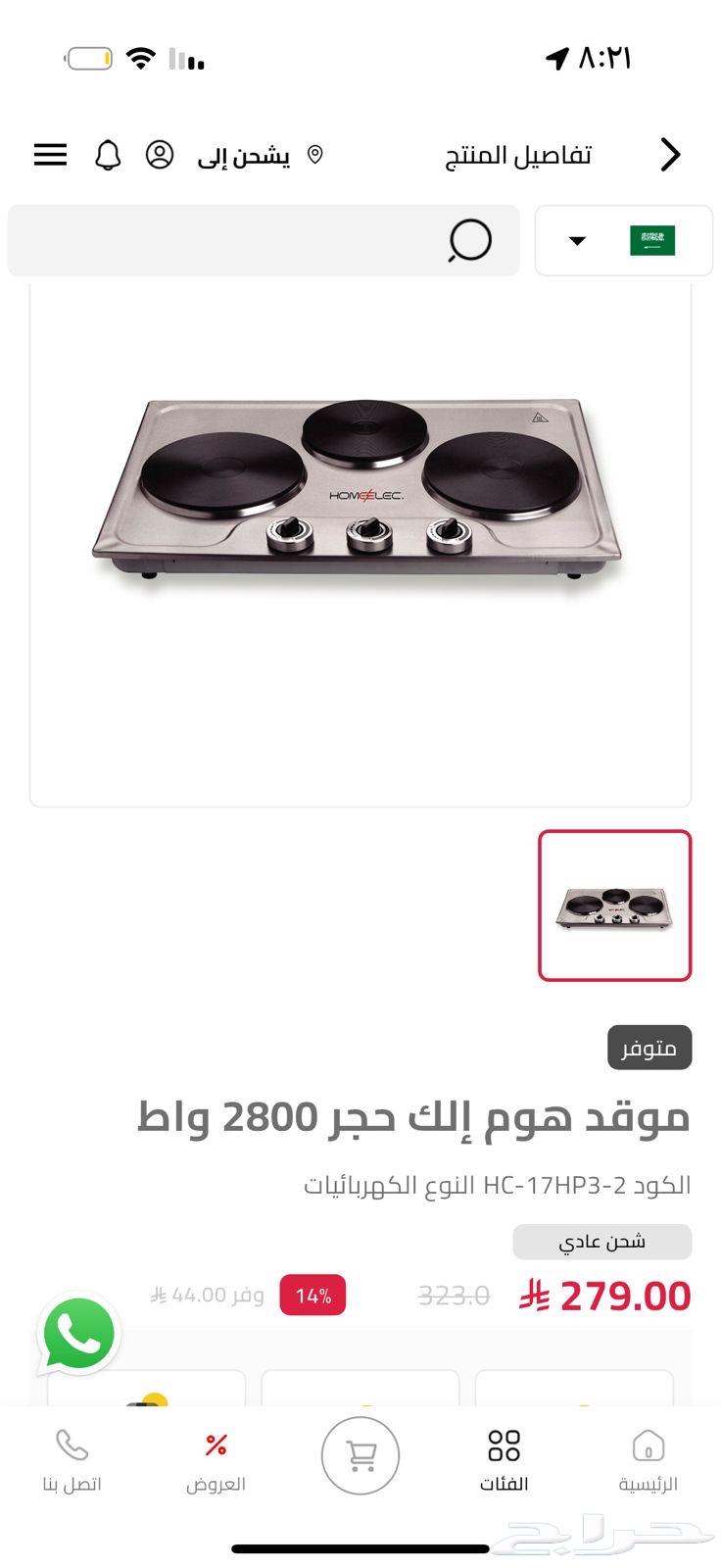
Task: Select the highlighted product thumbnail
Action: 614,905
